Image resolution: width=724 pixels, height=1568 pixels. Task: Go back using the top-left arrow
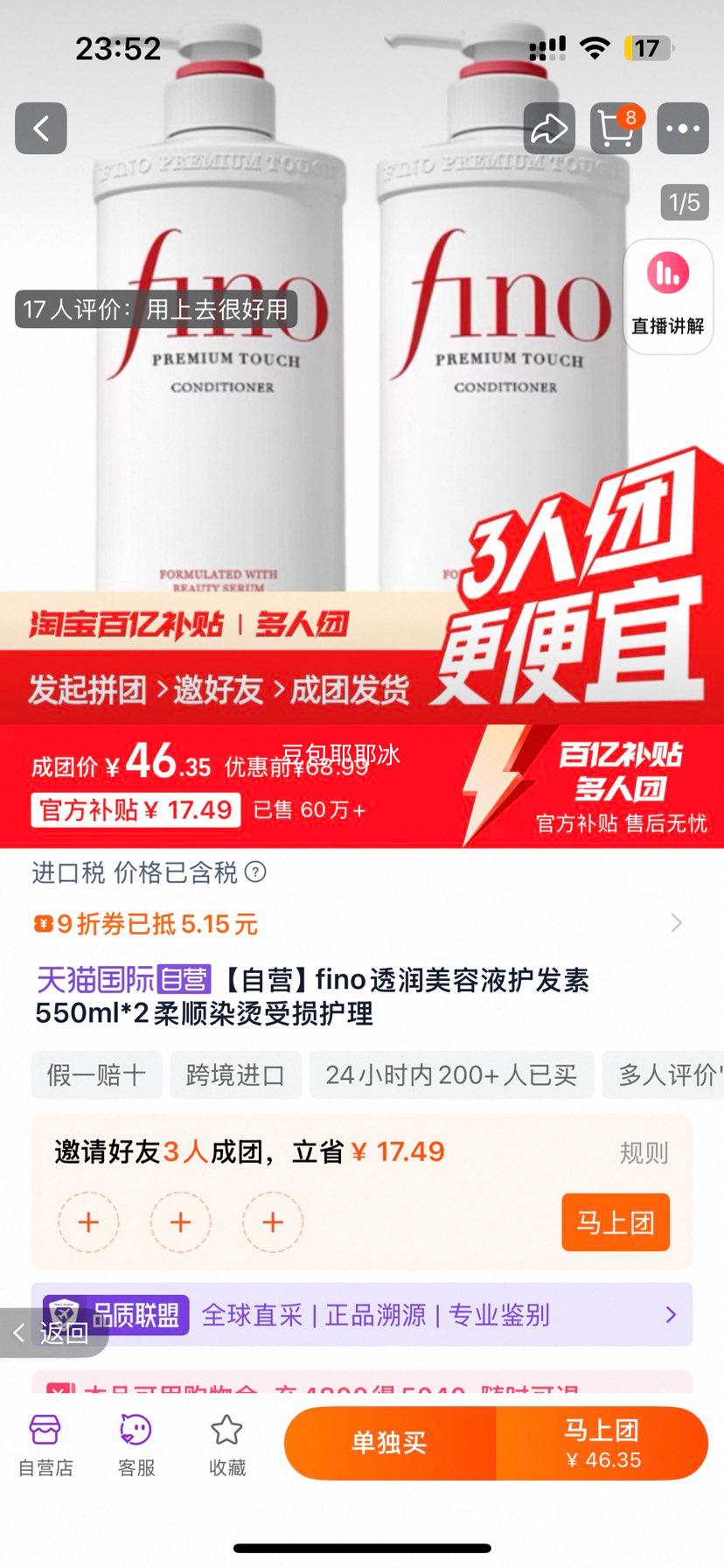pyautogui.click(x=41, y=129)
